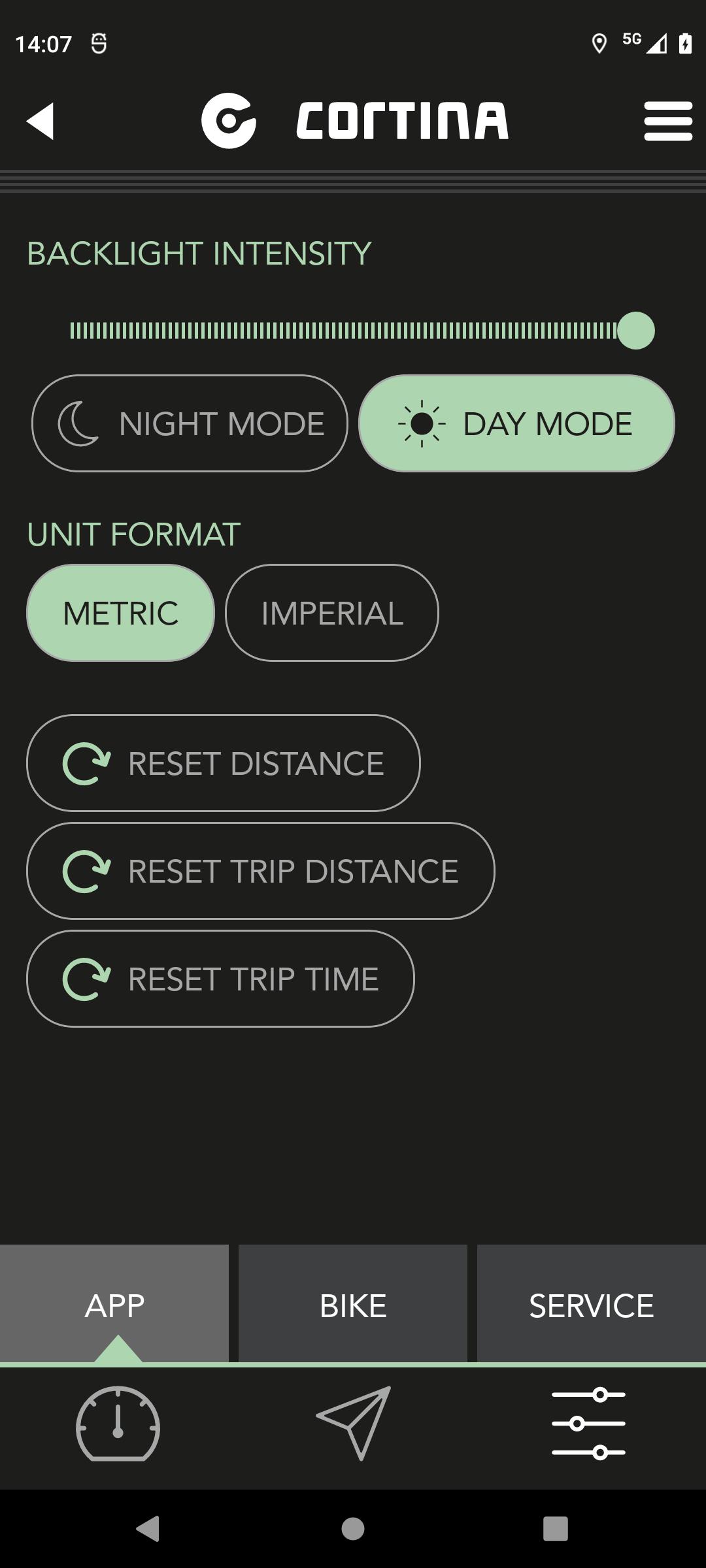The image size is (706, 1568).
Task: Choose Metric unit format
Action: [x=120, y=613]
